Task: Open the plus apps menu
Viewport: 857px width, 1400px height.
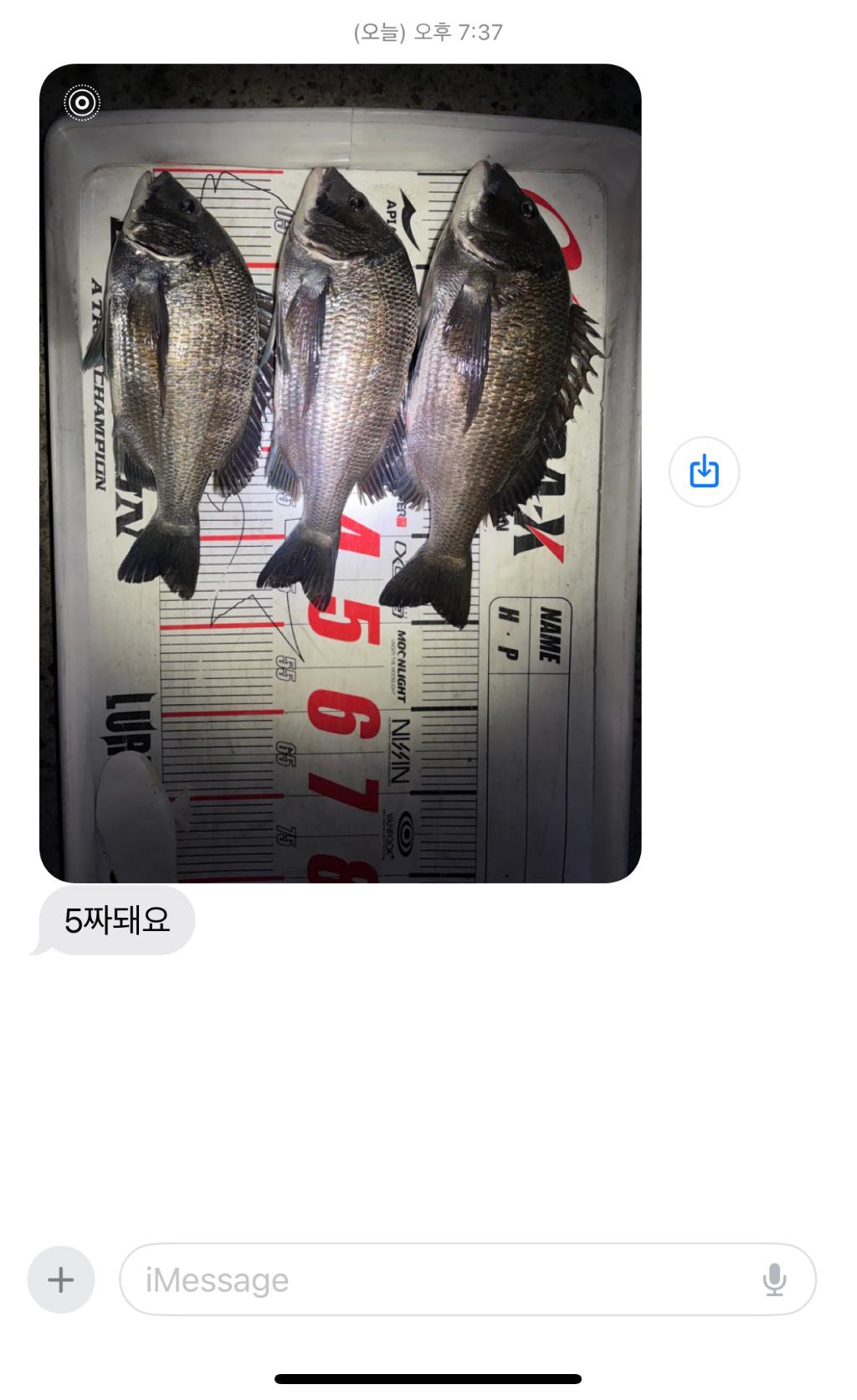Action: pyautogui.click(x=61, y=1279)
